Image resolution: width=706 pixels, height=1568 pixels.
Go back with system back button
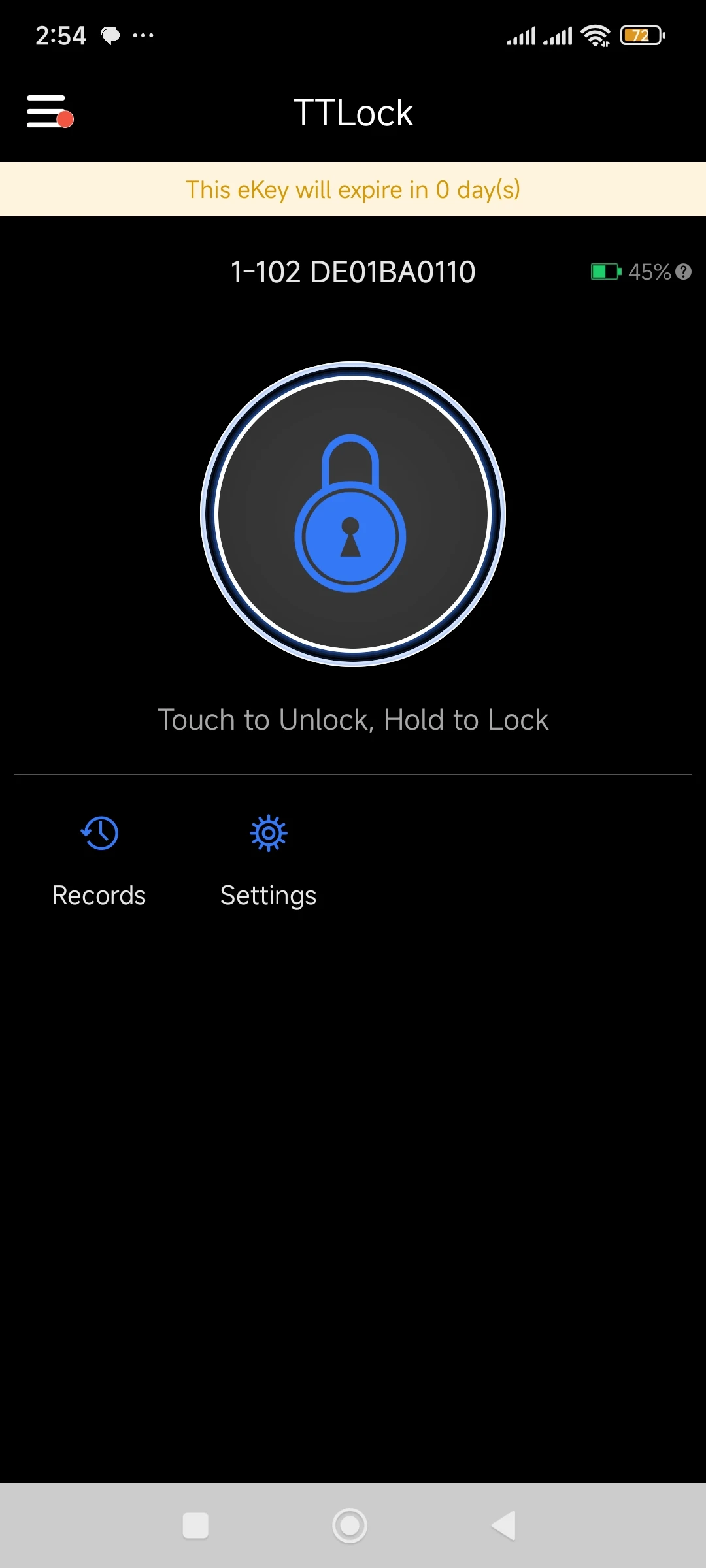click(504, 1526)
